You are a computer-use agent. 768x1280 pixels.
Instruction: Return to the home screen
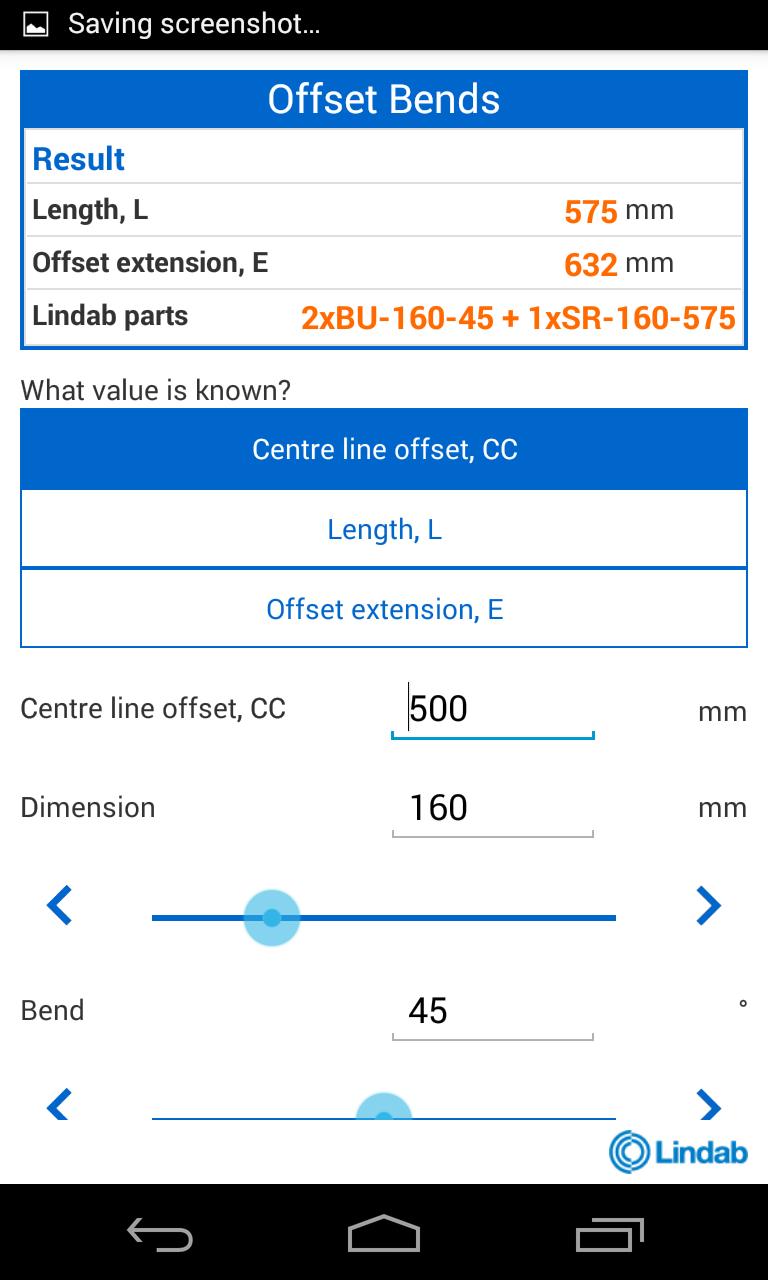click(x=384, y=1235)
